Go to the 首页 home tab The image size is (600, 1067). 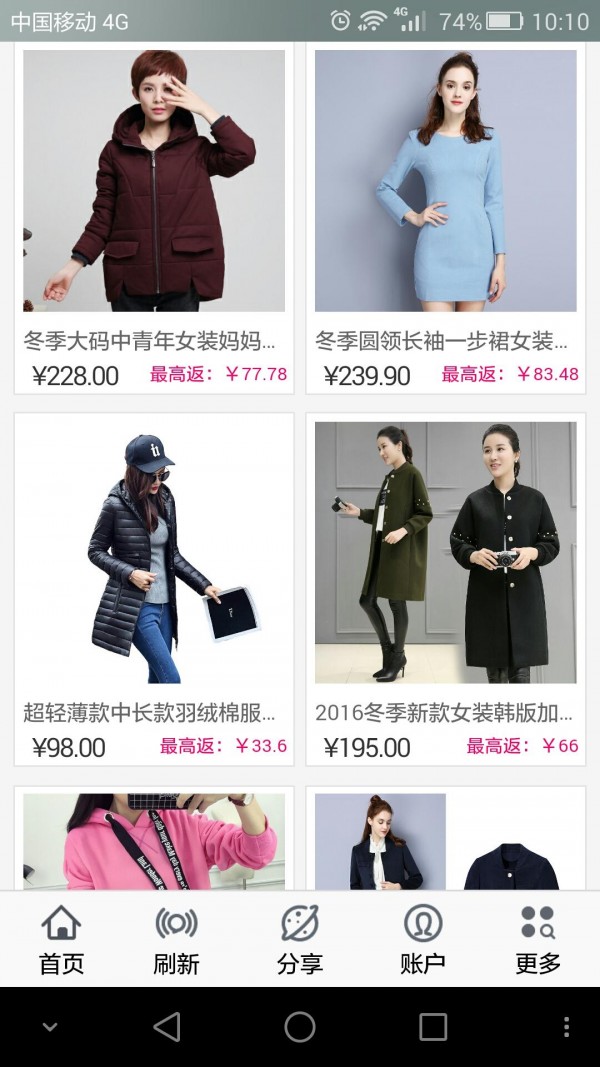point(61,939)
